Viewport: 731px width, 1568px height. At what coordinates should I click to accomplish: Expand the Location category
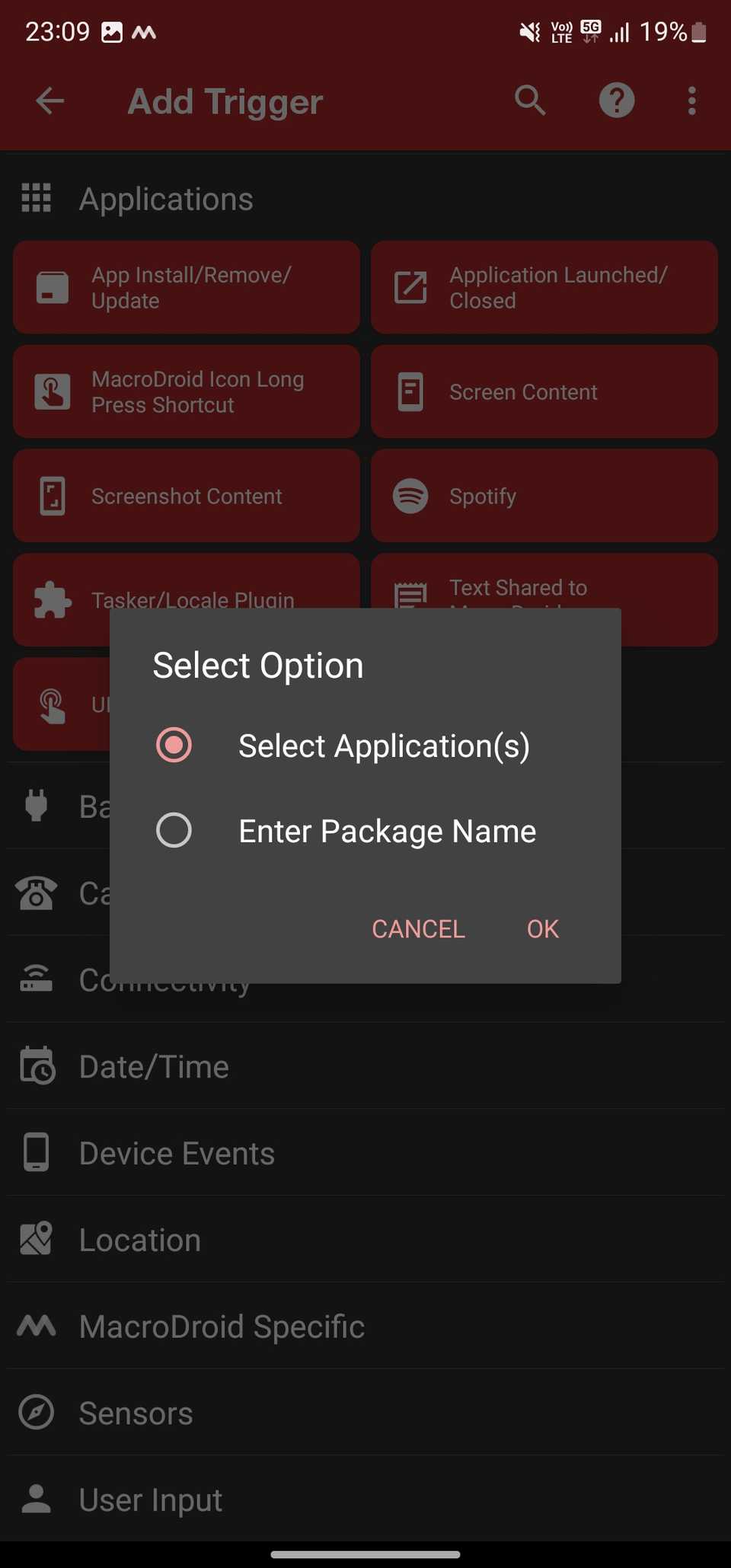click(x=139, y=1240)
